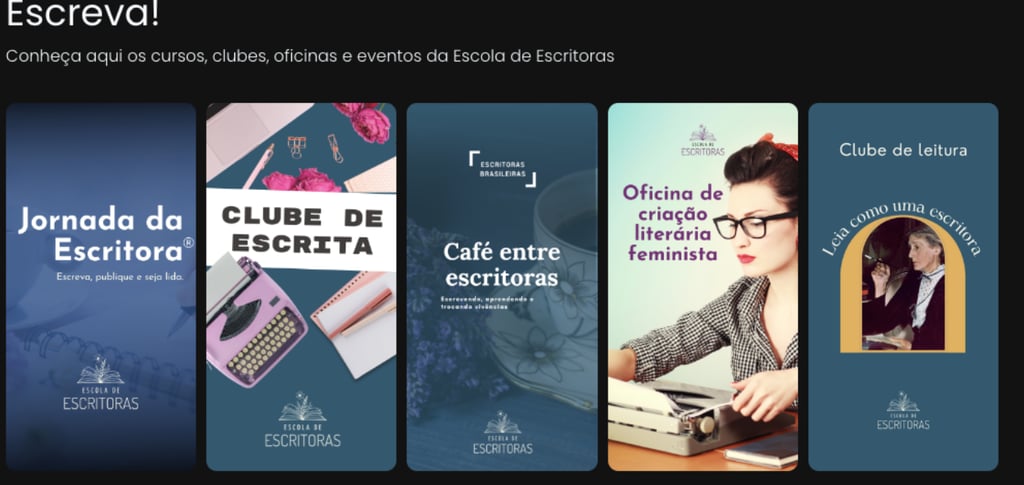Viewport: 1024px width, 485px height.
Task: View Oficina de criação literária feminista card
Action: click(702, 286)
